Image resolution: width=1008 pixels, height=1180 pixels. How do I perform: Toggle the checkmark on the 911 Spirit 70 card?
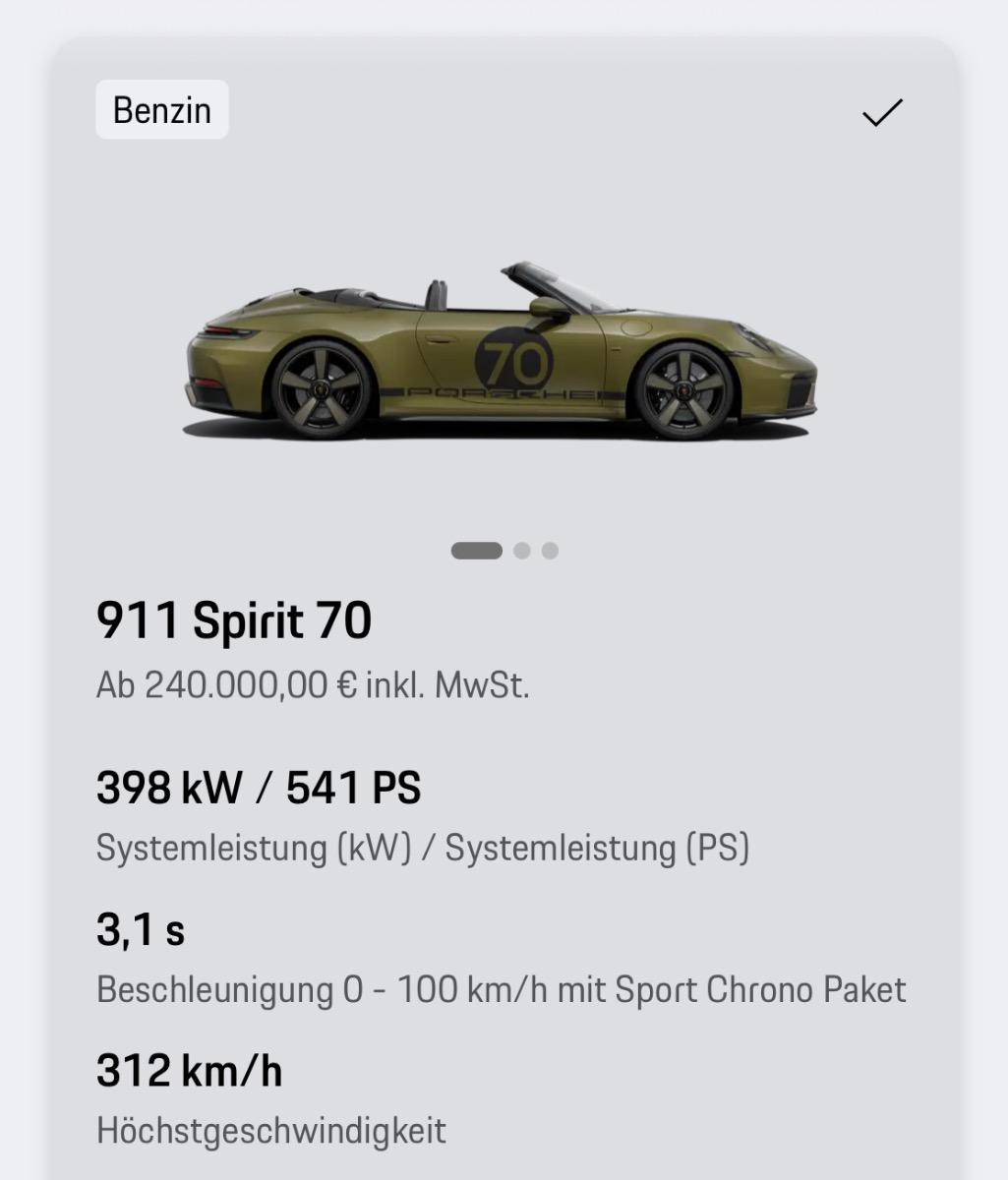coord(881,113)
